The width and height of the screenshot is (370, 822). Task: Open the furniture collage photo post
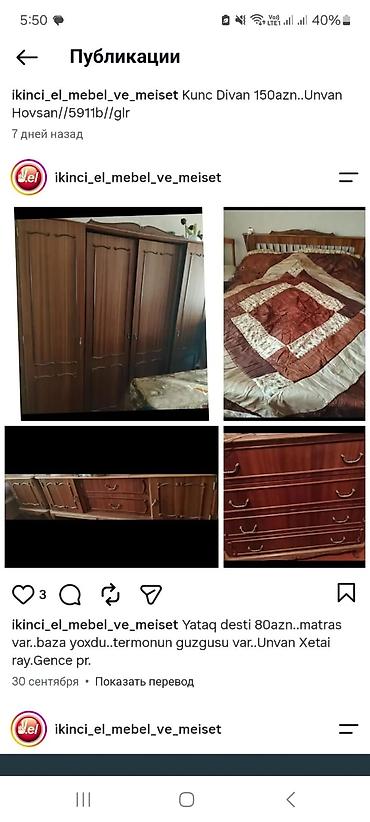click(x=185, y=387)
